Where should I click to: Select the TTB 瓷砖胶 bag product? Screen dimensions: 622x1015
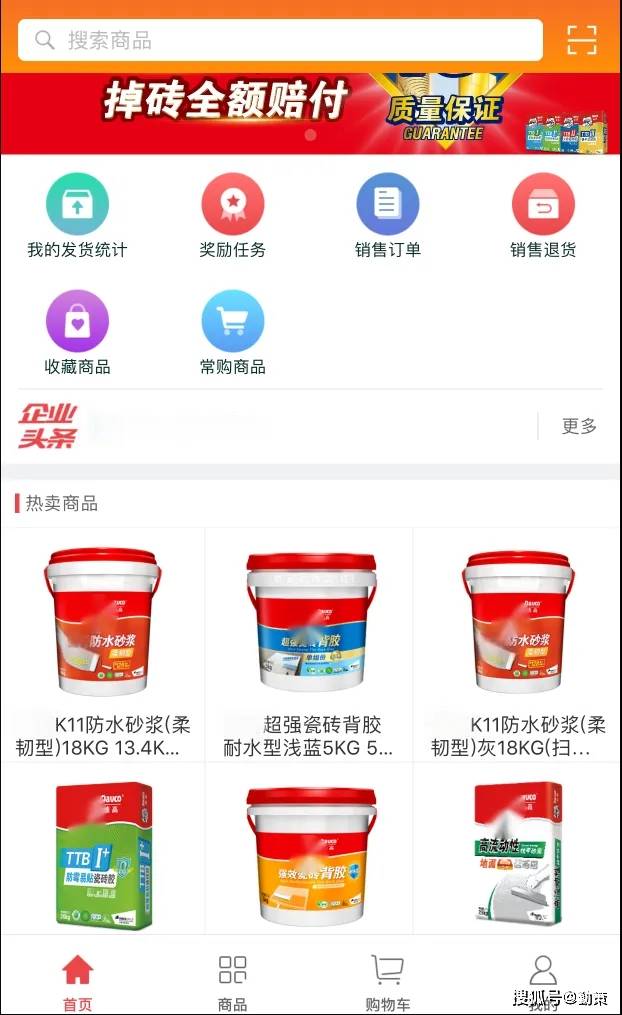(102, 855)
